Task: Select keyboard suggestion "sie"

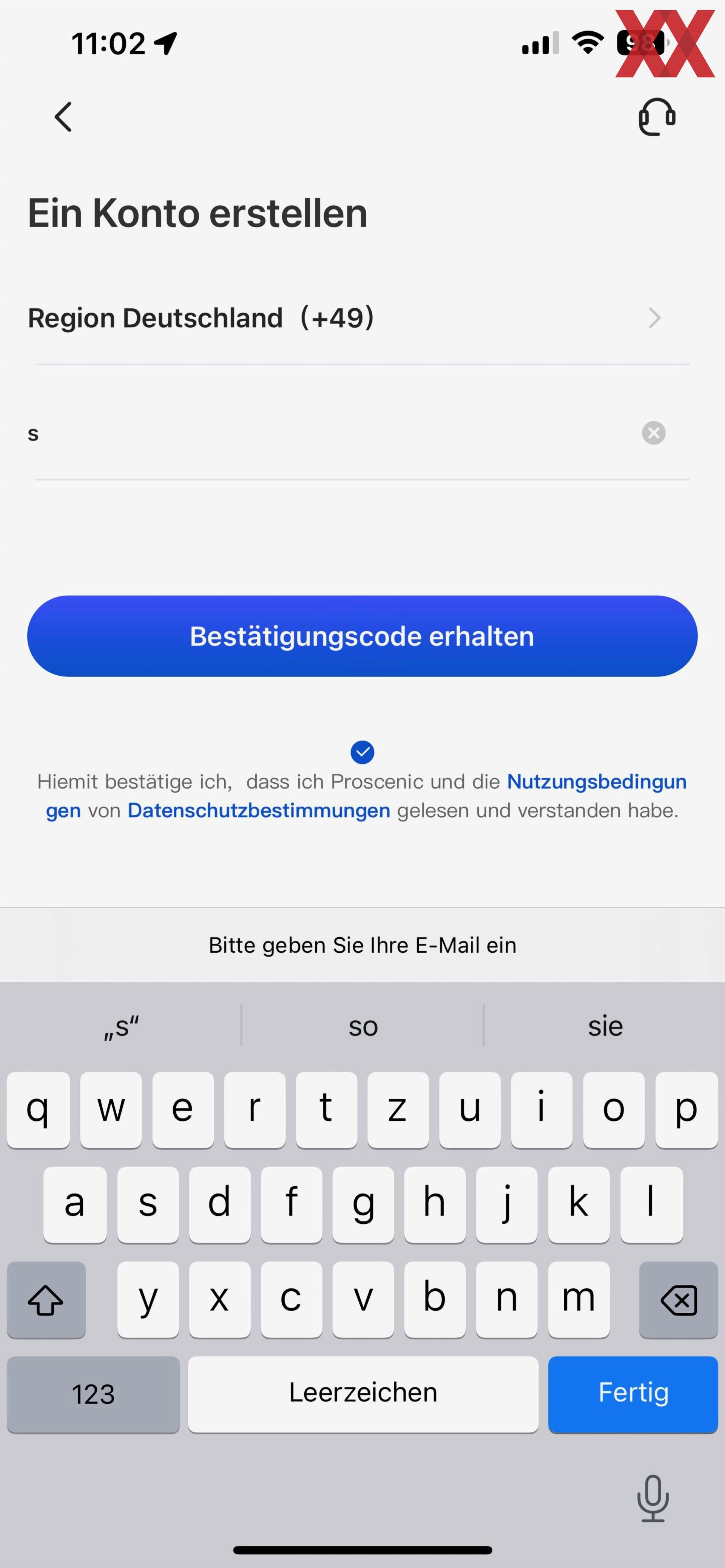Action: click(605, 1026)
